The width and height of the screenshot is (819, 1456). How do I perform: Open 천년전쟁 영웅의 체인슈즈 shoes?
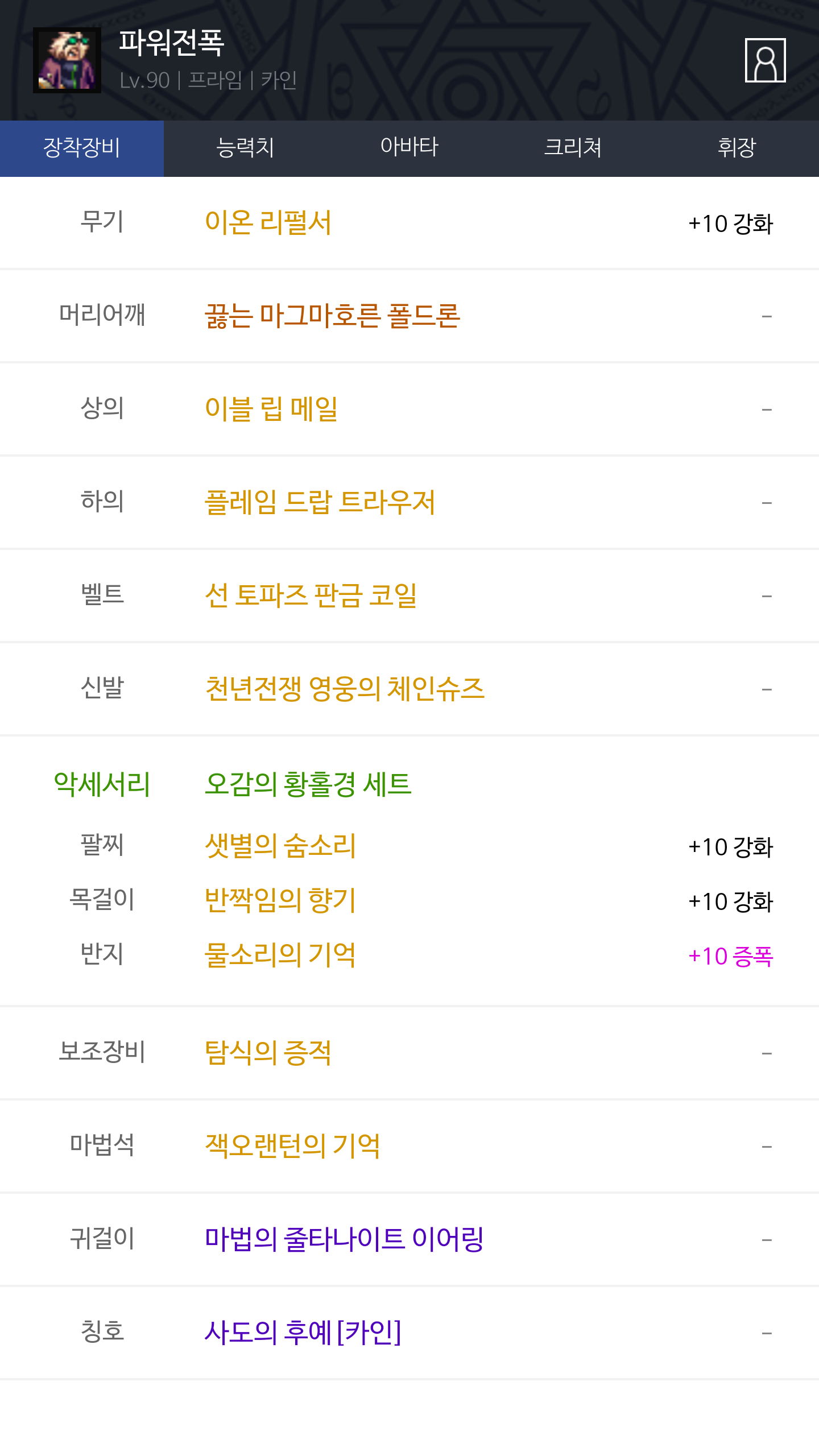[x=344, y=689]
